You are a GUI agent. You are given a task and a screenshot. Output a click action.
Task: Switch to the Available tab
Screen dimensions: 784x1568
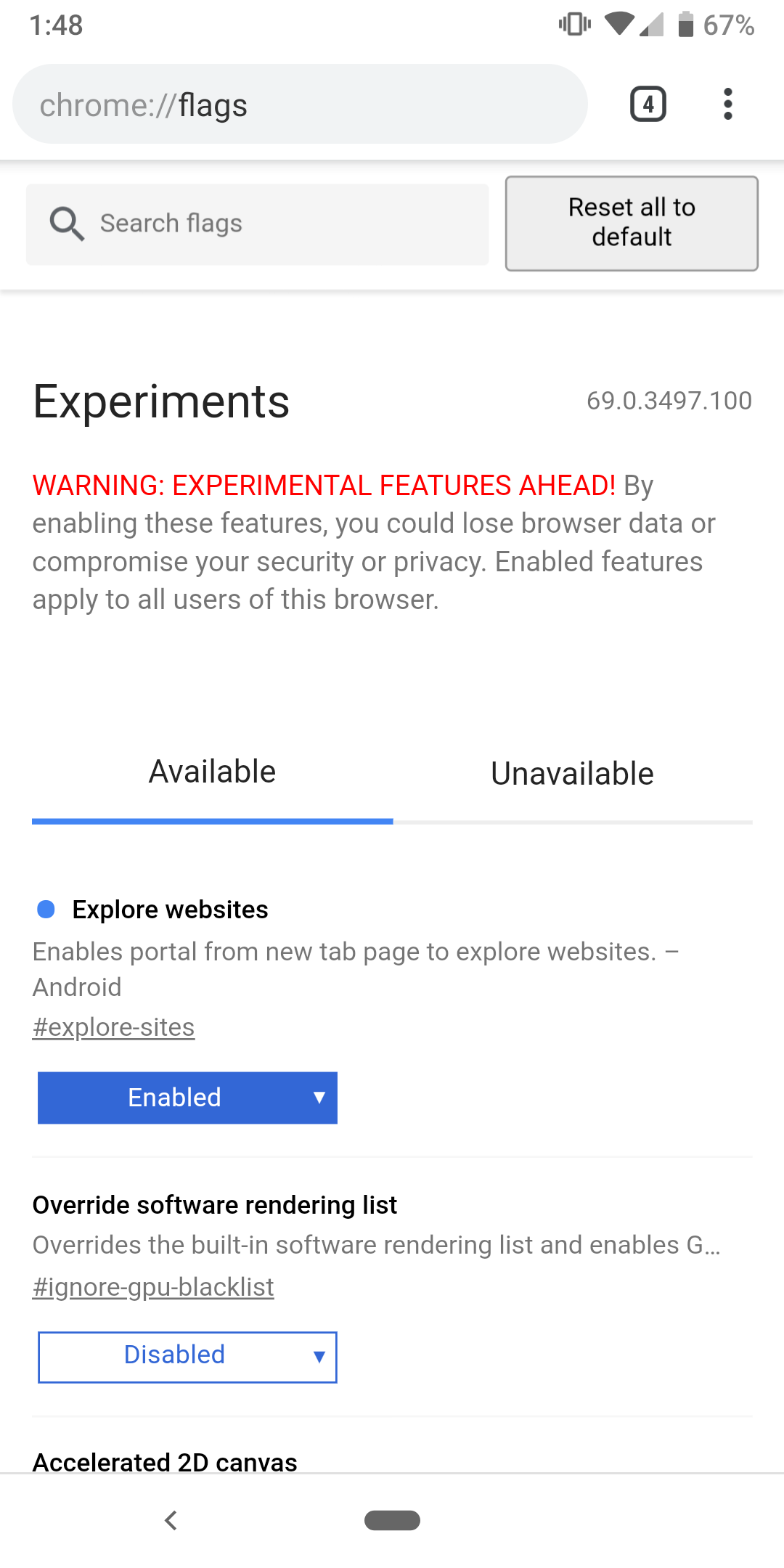click(212, 772)
